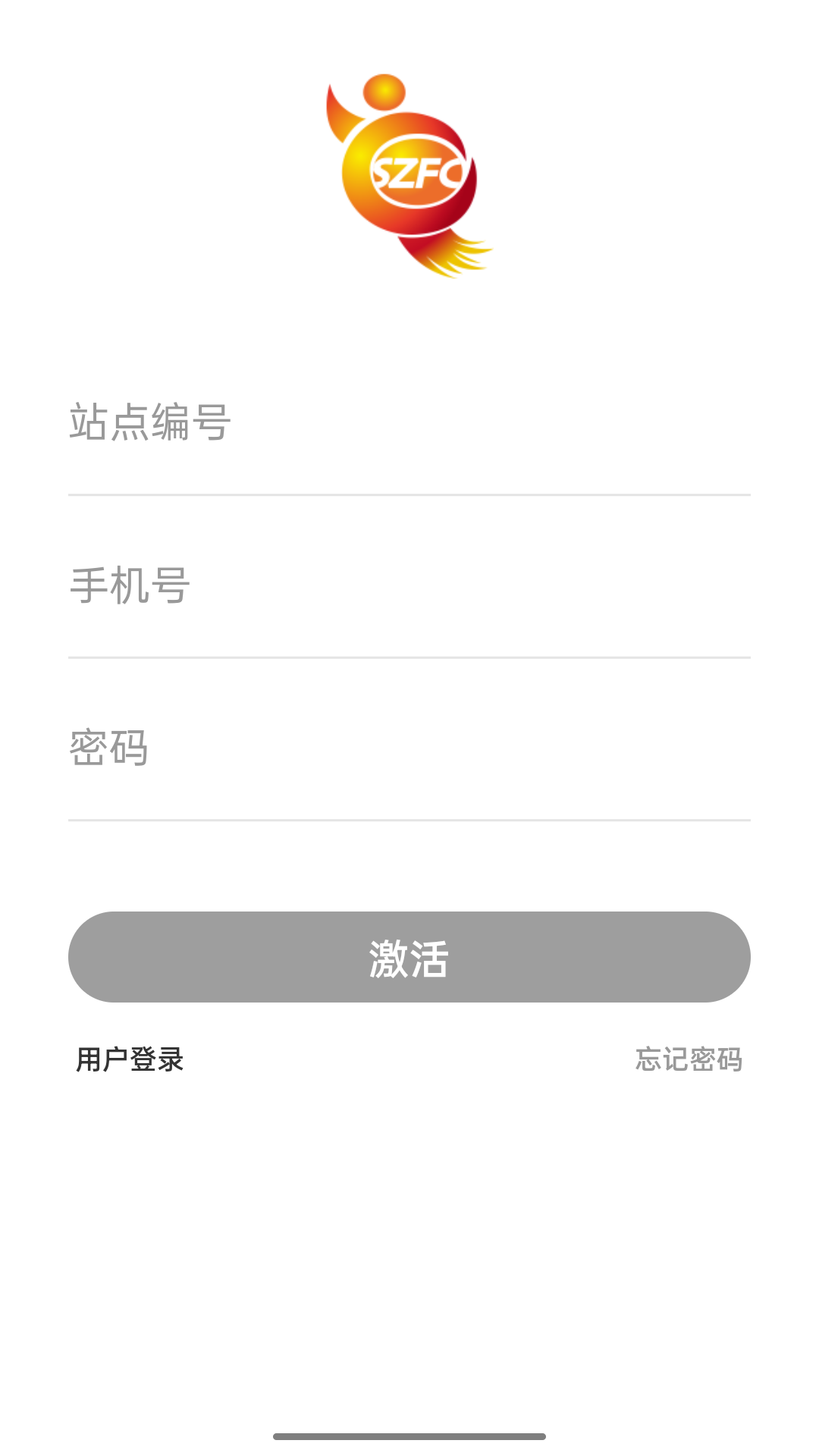
Task: Click 忘记密码 forgot password link
Action: (x=689, y=1059)
